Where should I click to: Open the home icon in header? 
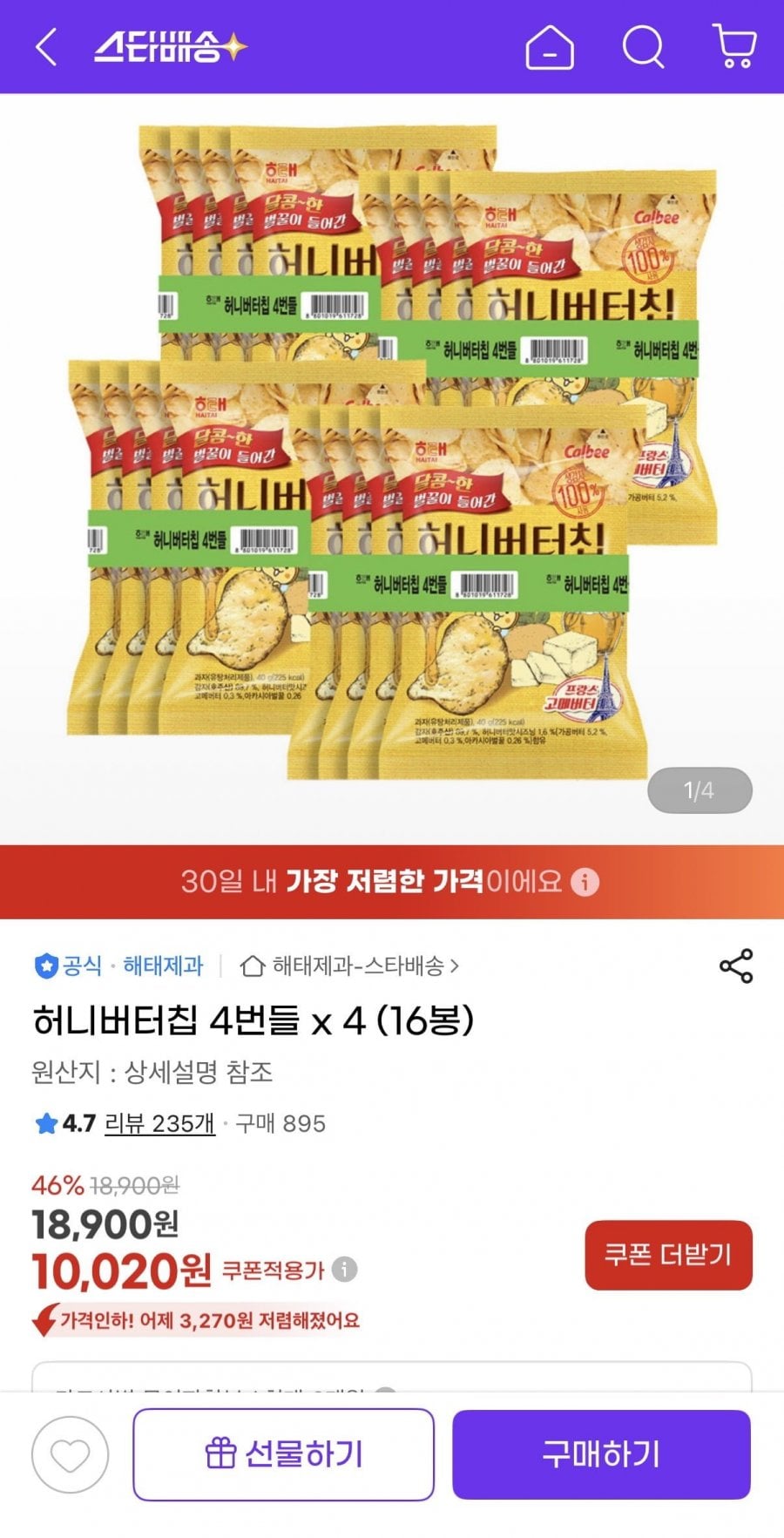pyautogui.click(x=550, y=47)
